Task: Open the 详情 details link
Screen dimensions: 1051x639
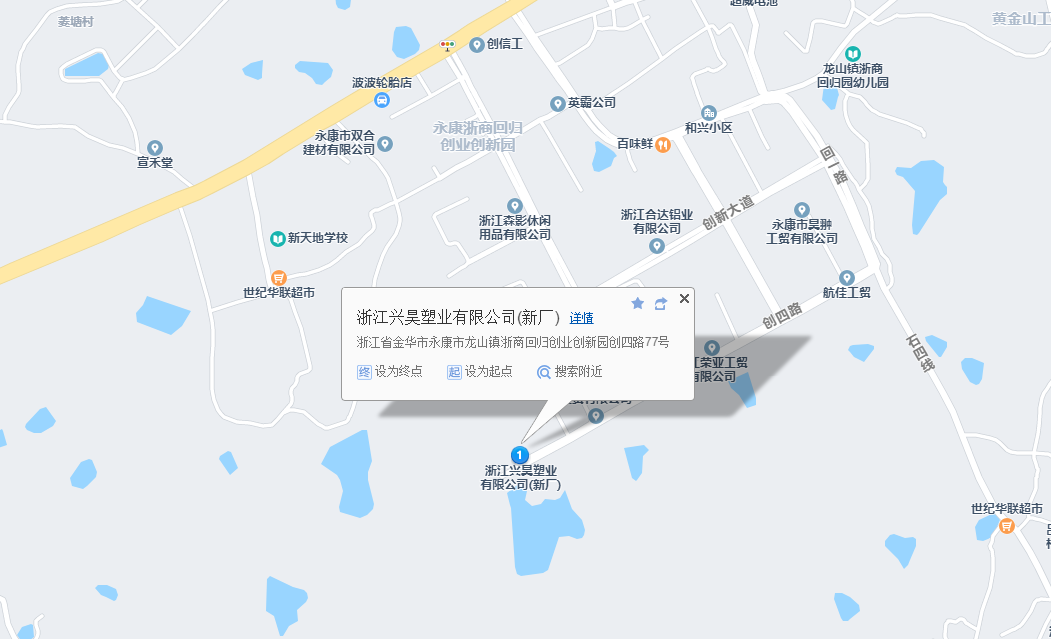Action: tap(581, 318)
